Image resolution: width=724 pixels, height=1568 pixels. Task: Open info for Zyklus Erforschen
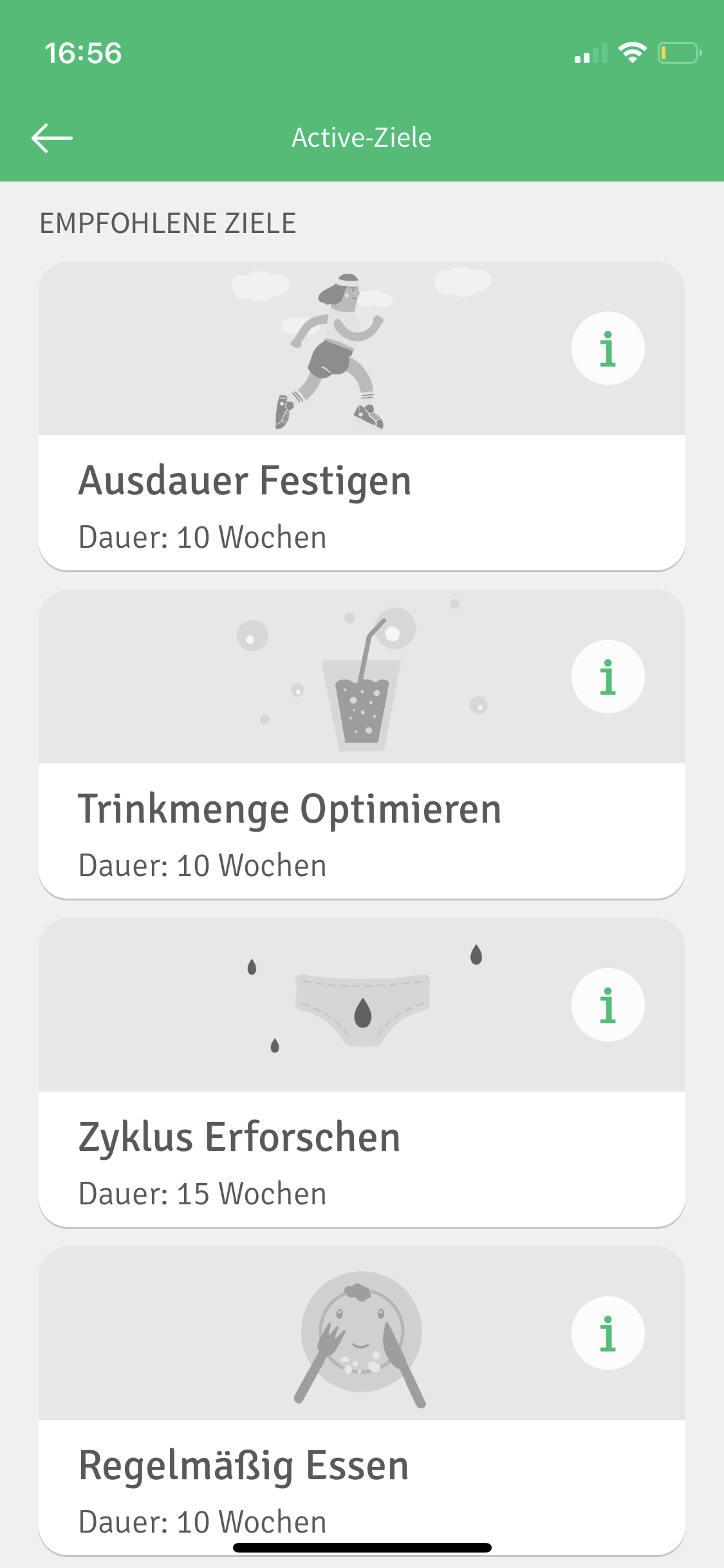coord(608,1005)
